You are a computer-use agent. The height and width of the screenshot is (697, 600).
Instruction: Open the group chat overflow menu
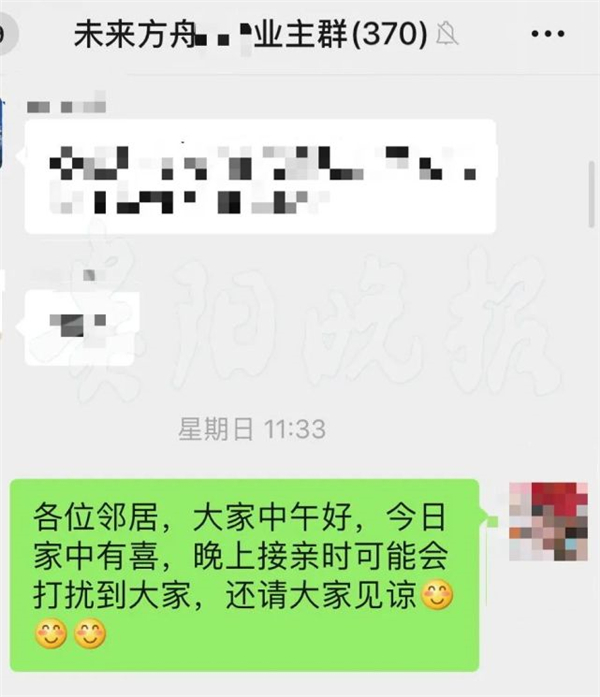[547, 36]
